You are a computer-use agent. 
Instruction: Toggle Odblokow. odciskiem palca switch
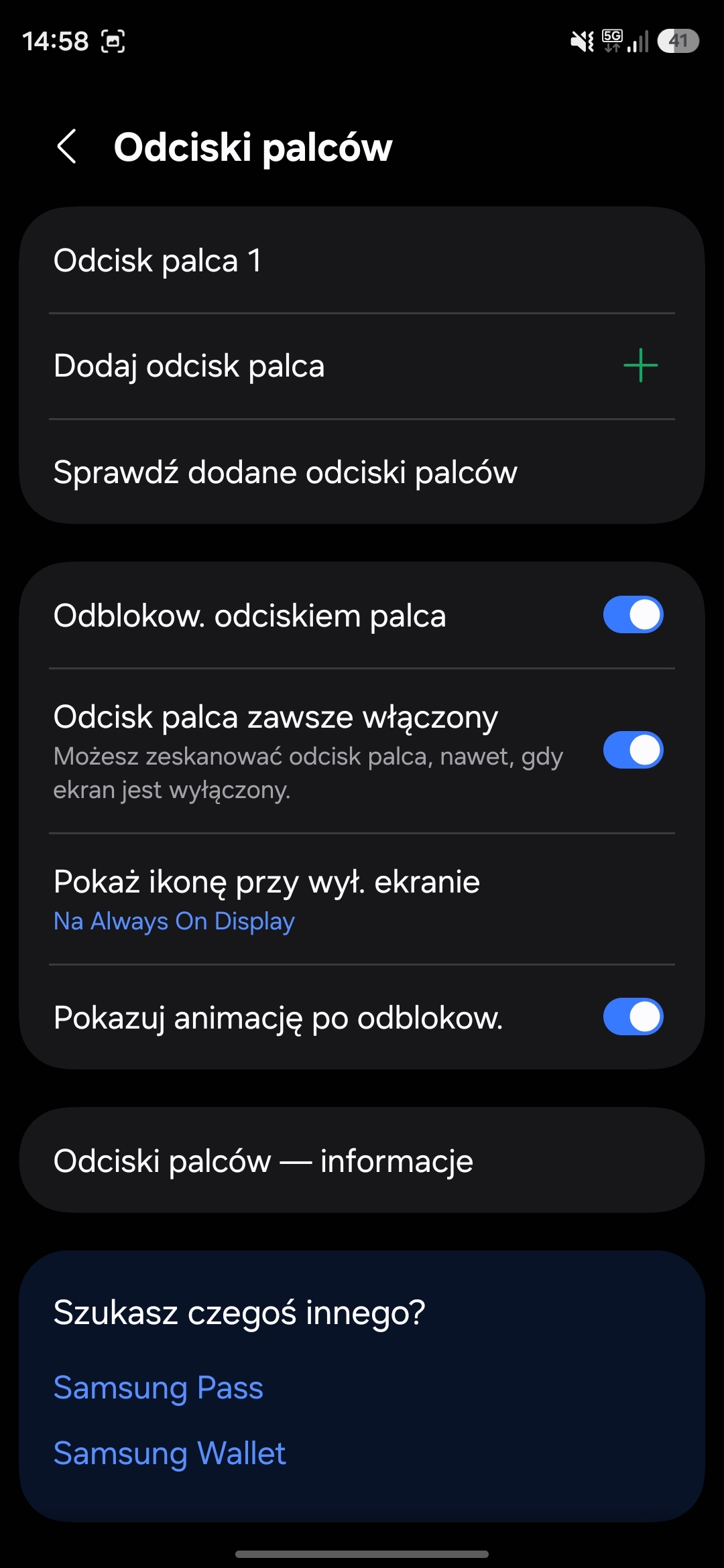click(x=633, y=615)
